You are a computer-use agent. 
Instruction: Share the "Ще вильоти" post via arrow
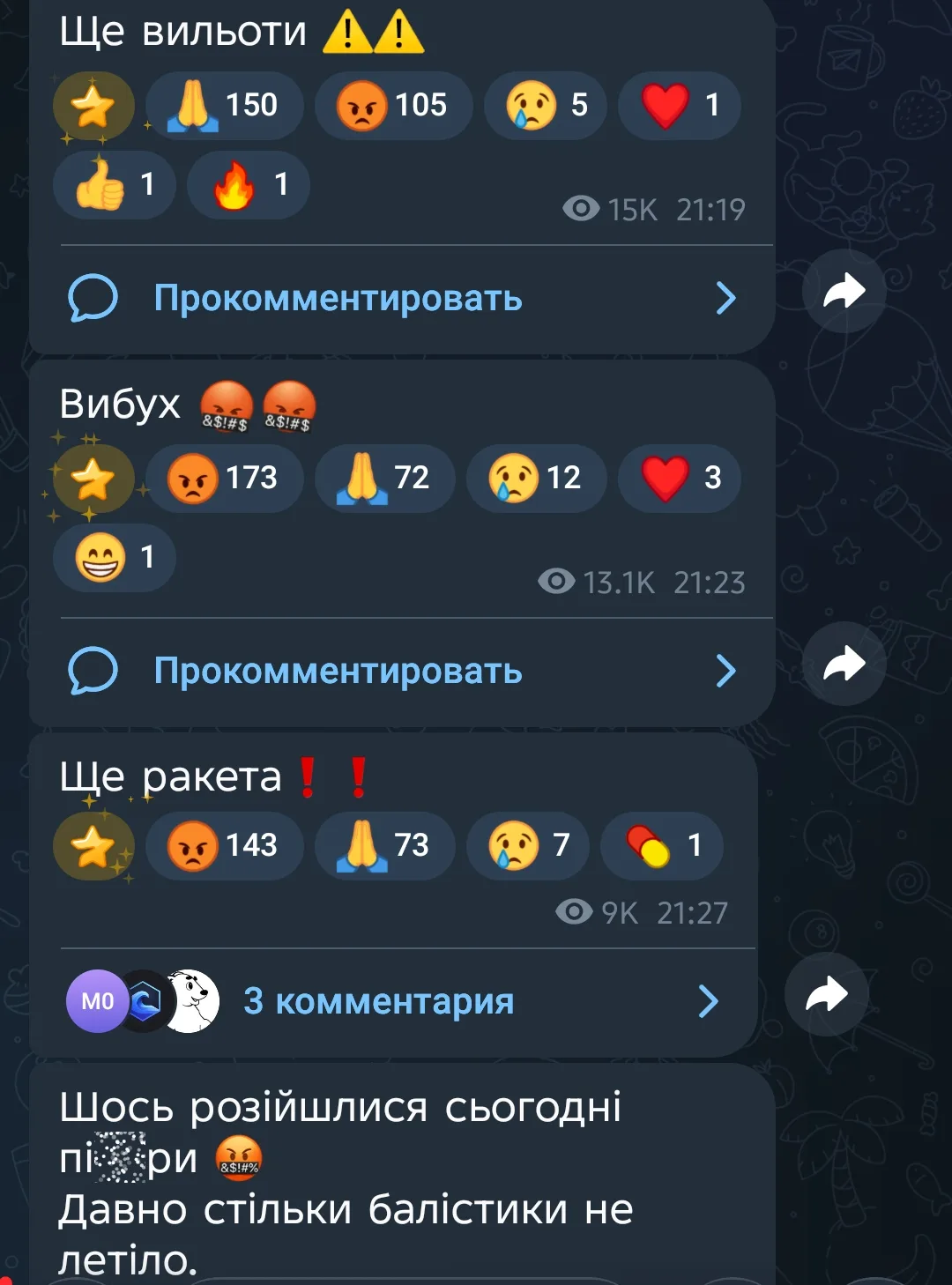(x=844, y=291)
